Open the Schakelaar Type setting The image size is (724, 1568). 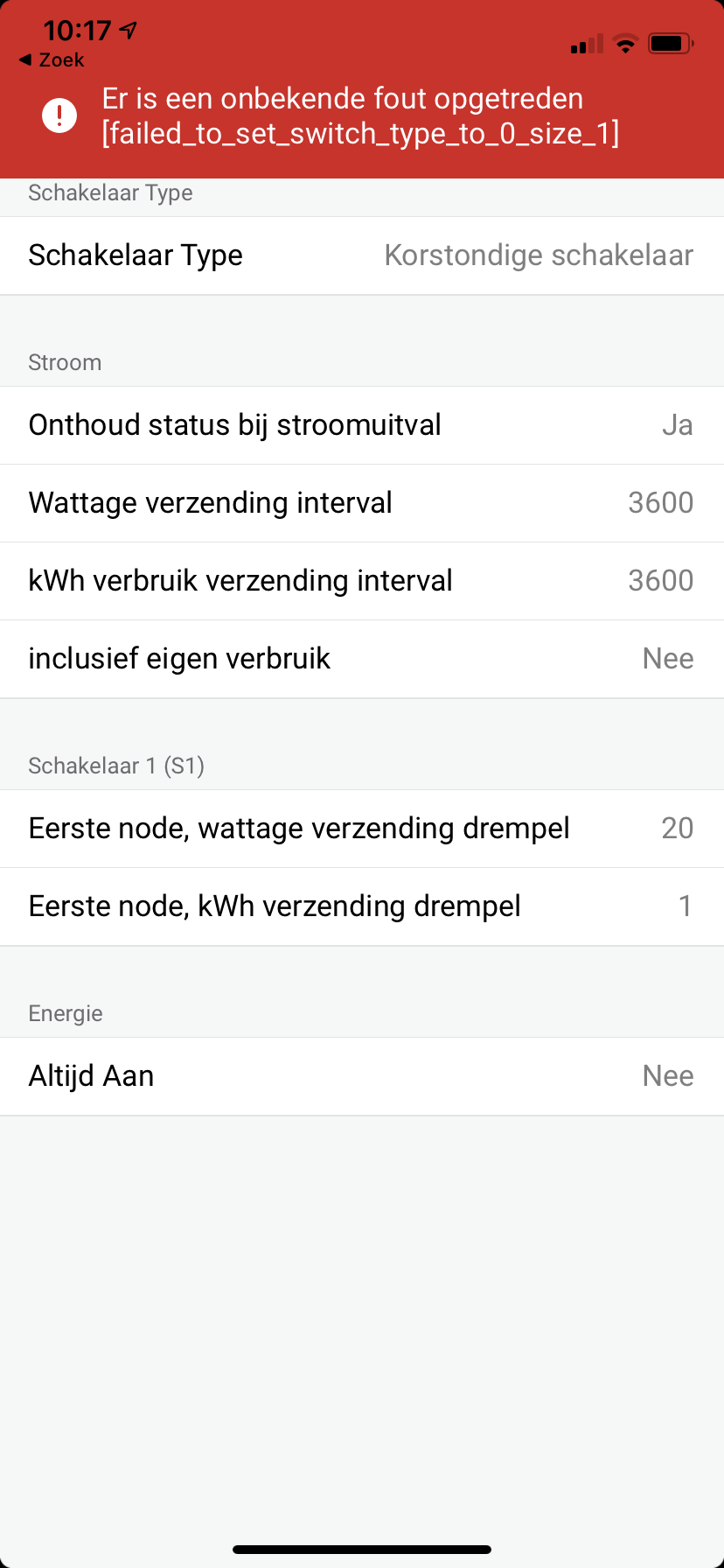point(362,255)
